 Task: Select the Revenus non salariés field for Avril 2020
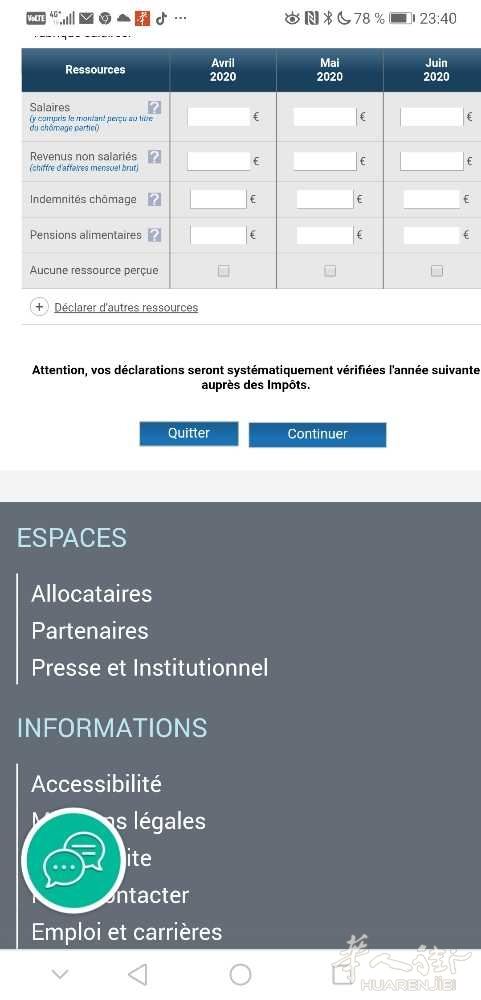(218, 161)
